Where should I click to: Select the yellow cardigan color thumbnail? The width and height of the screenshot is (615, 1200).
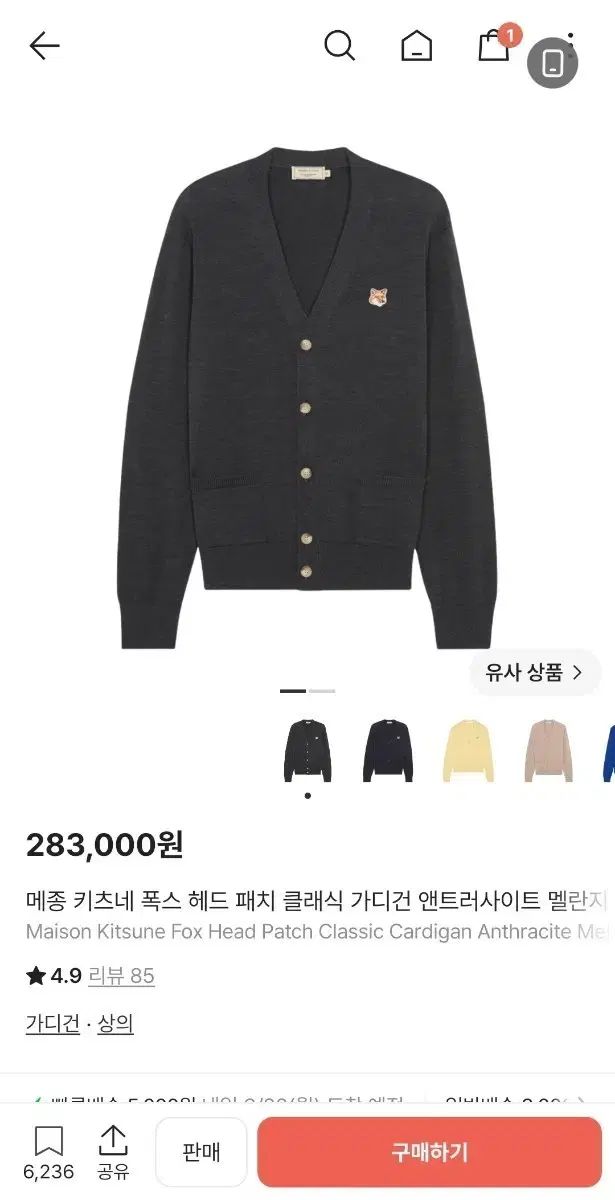click(x=468, y=750)
